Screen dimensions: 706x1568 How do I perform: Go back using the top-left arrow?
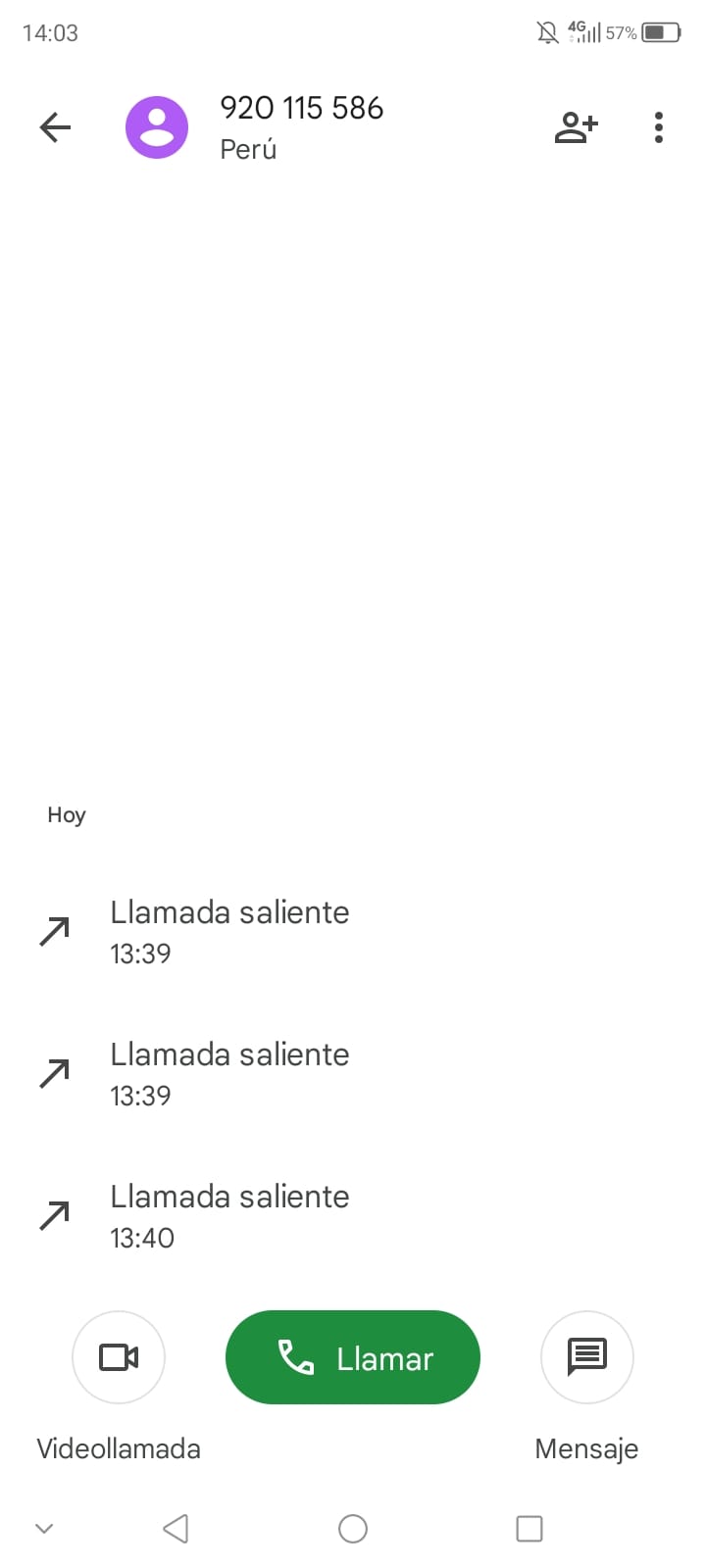[55, 127]
